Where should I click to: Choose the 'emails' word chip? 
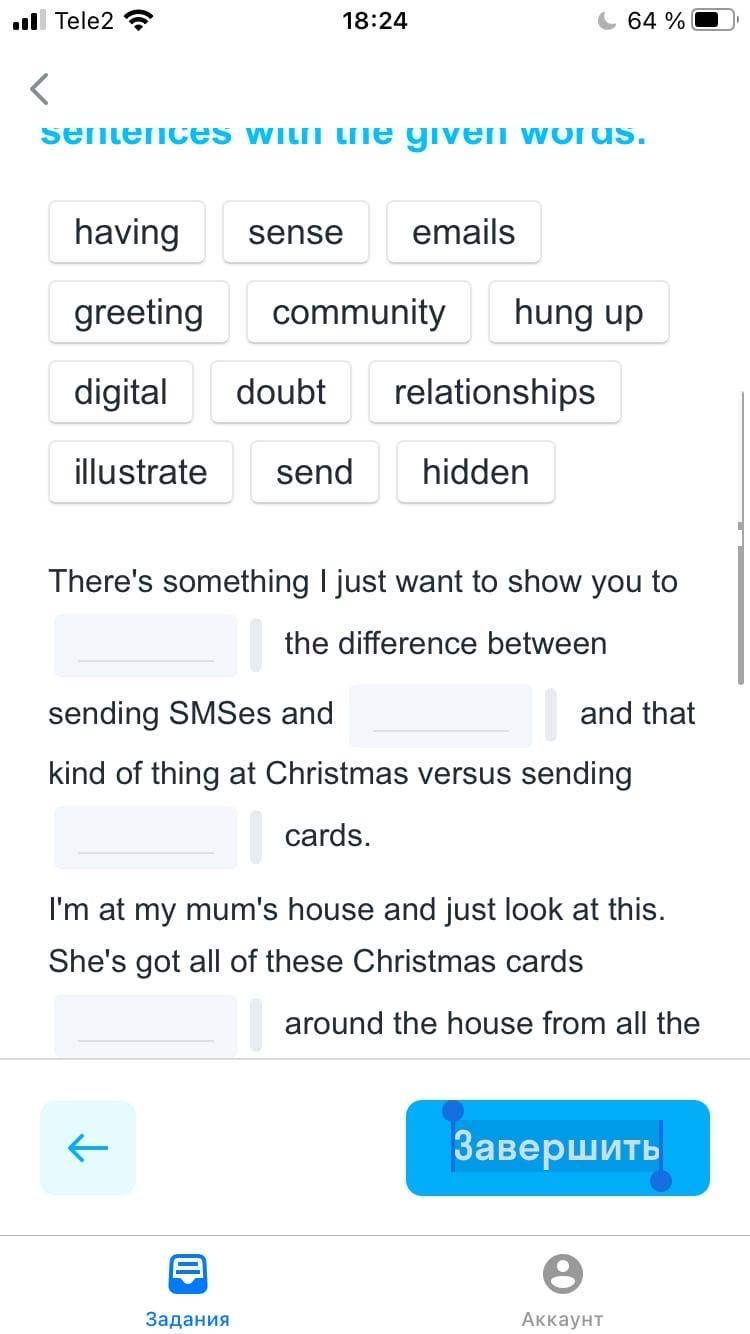tap(464, 232)
